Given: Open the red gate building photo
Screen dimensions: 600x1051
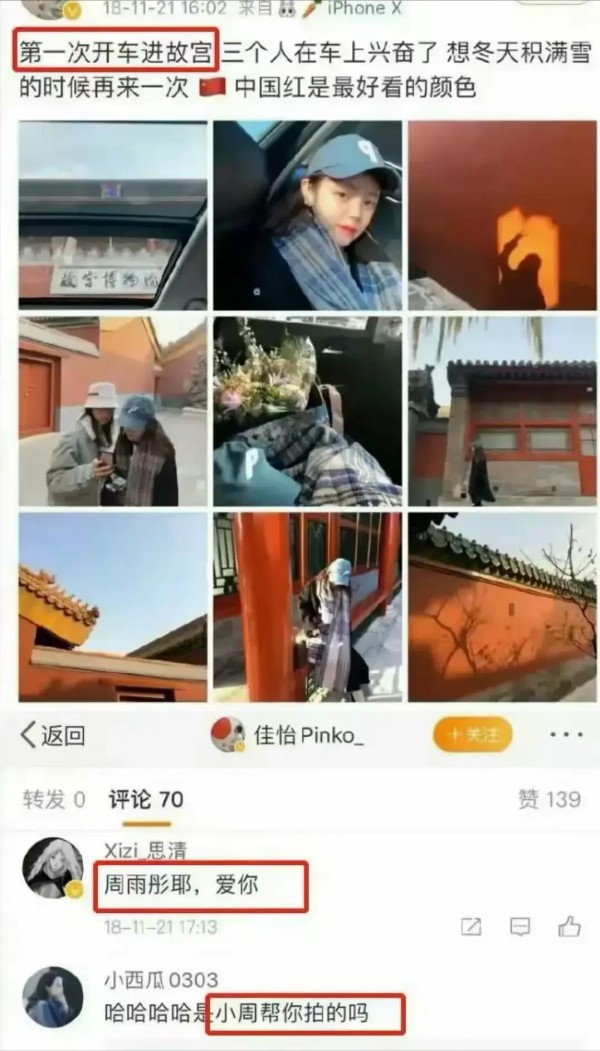Looking at the screenshot, I should (x=502, y=411).
